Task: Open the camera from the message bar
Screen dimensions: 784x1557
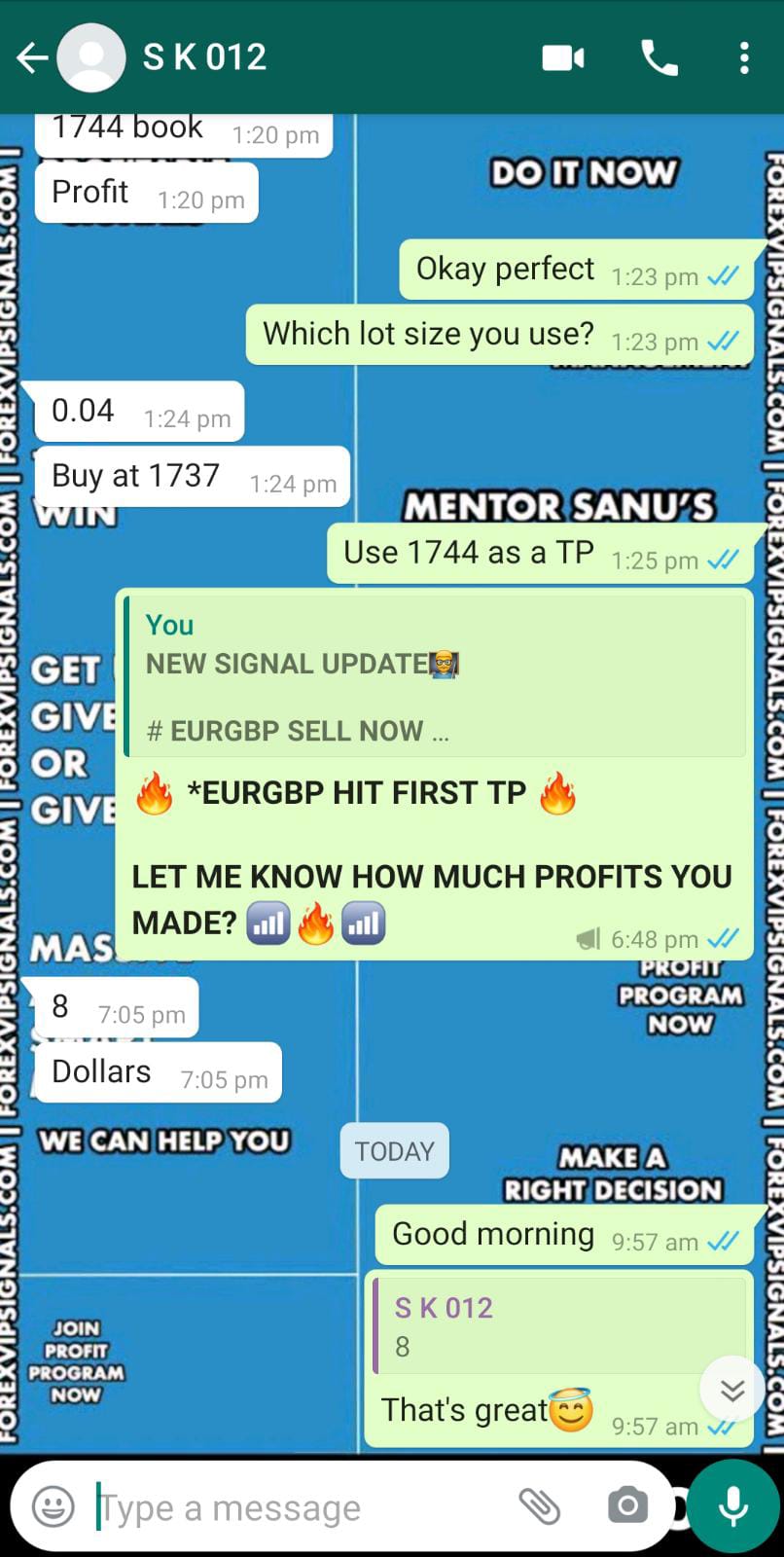Action: (x=627, y=1506)
